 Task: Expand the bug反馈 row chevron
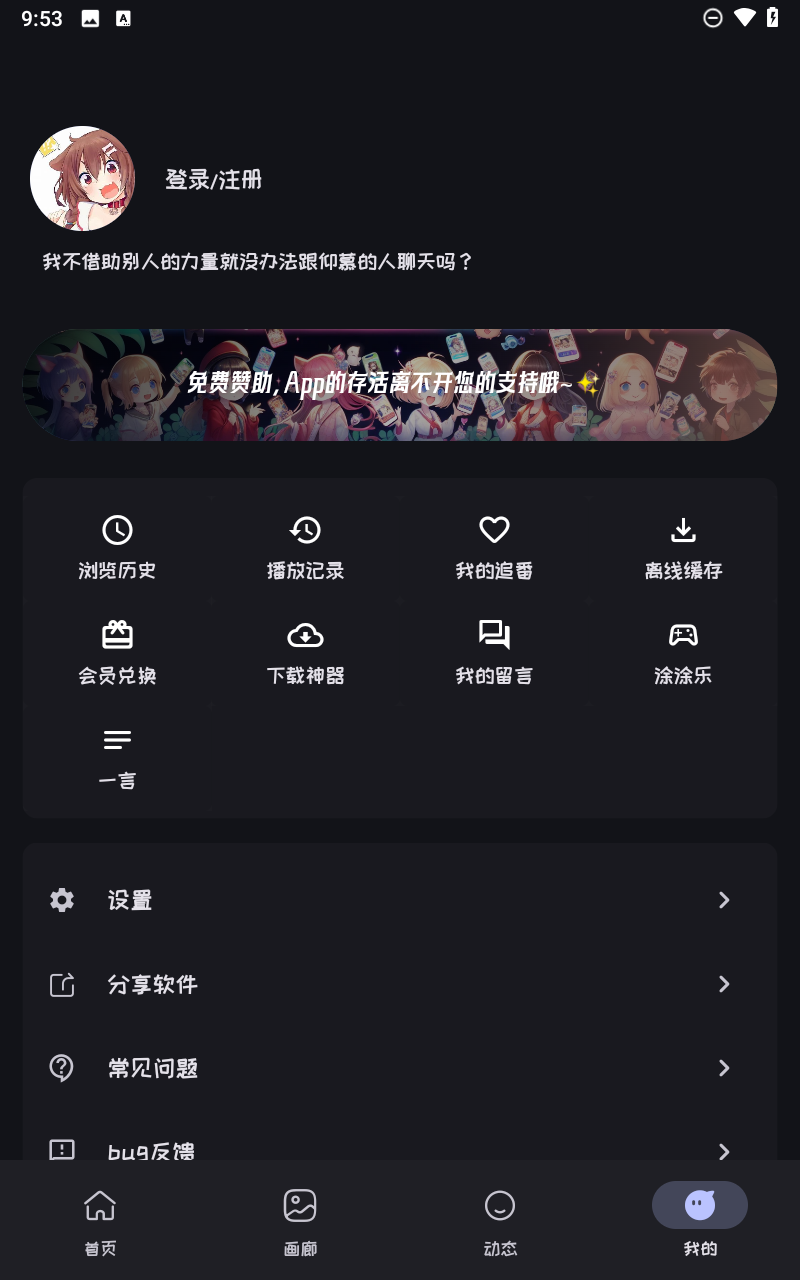click(x=724, y=1152)
